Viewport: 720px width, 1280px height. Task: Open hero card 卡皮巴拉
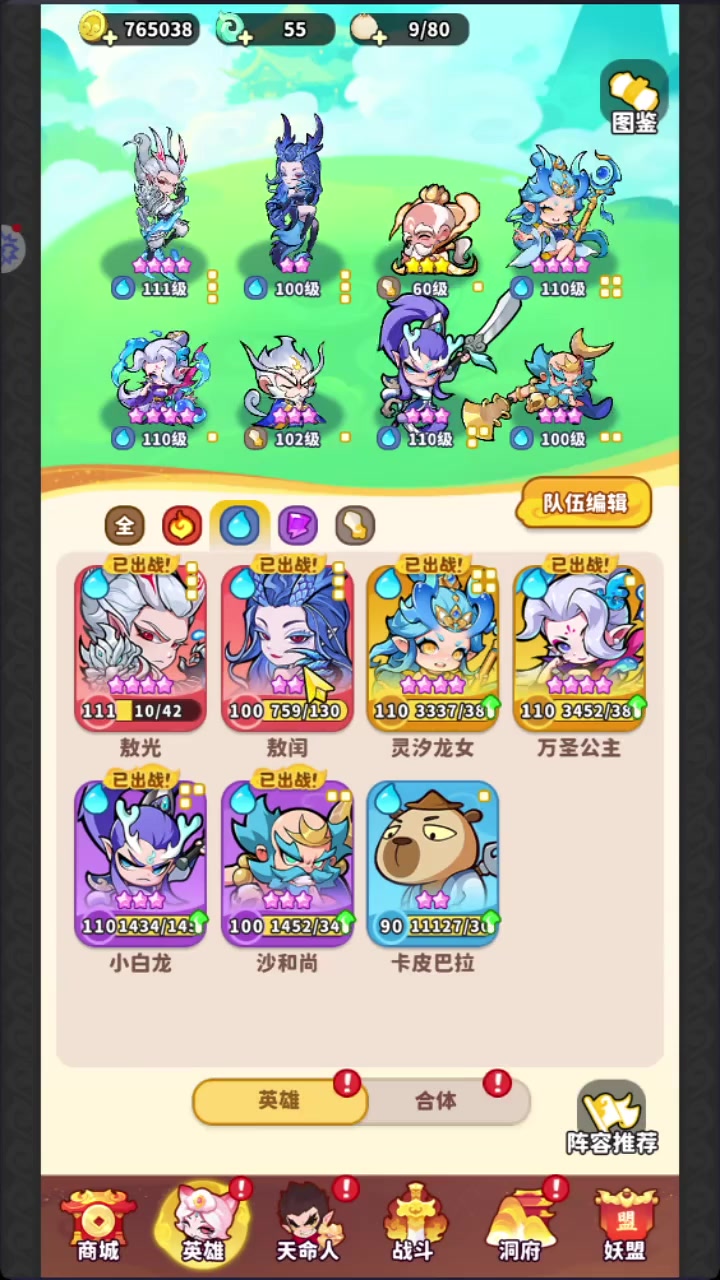[x=433, y=863]
